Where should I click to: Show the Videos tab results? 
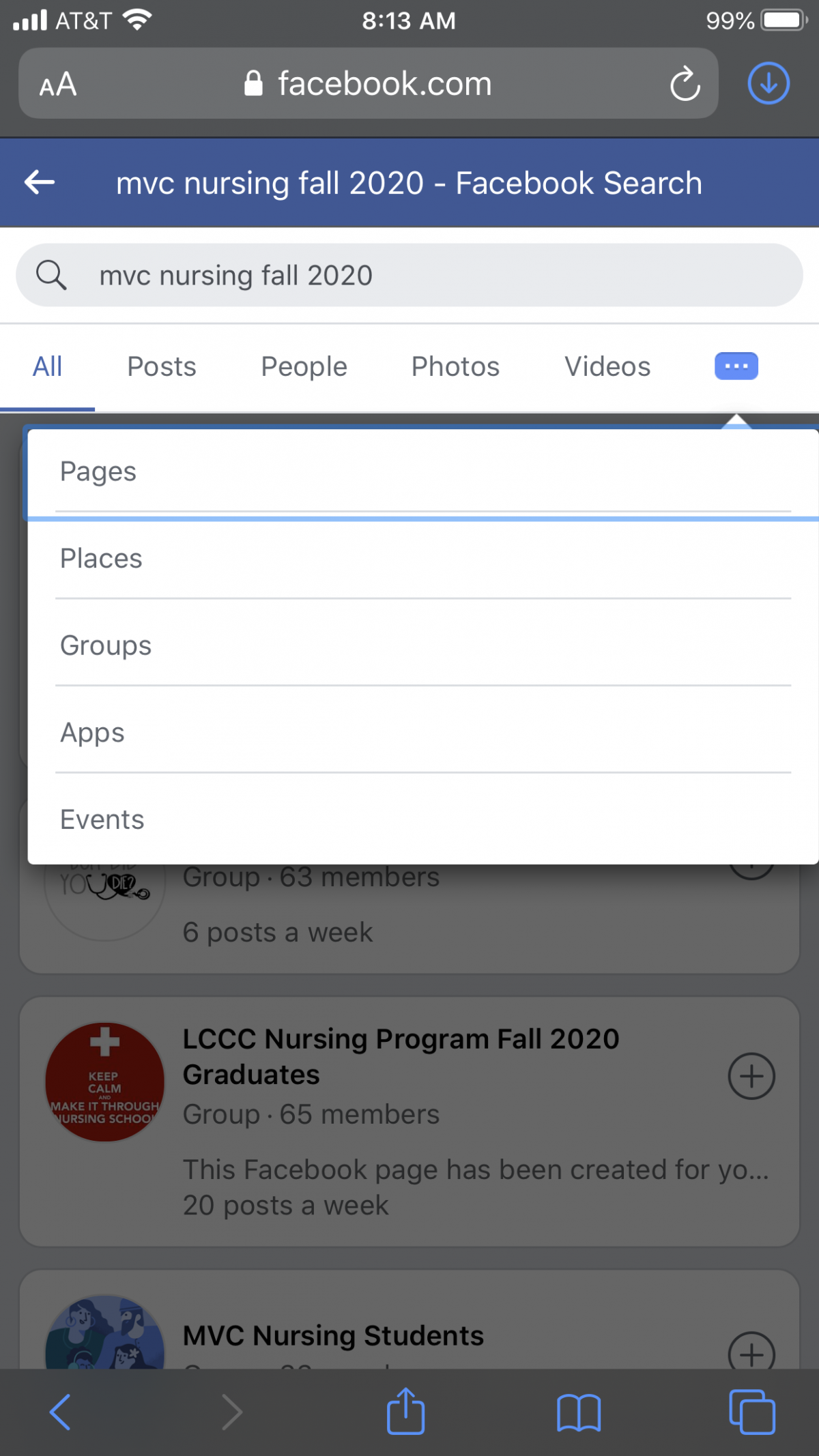[x=607, y=366]
